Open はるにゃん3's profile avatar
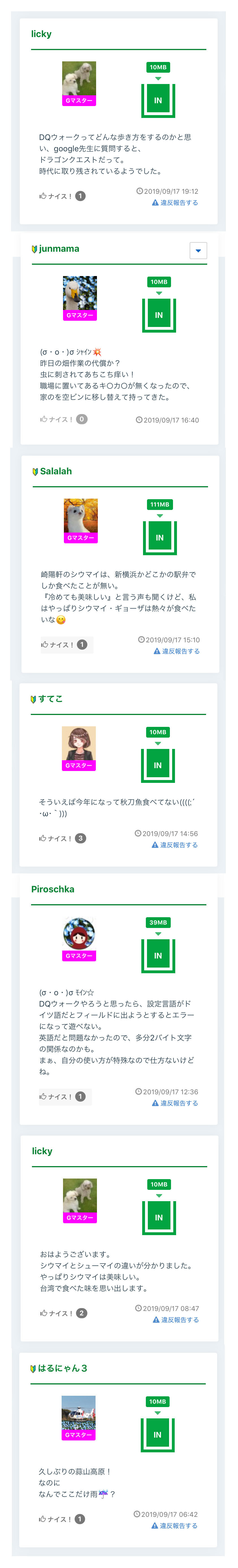The image size is (238, 1568). pos(79,1413)
